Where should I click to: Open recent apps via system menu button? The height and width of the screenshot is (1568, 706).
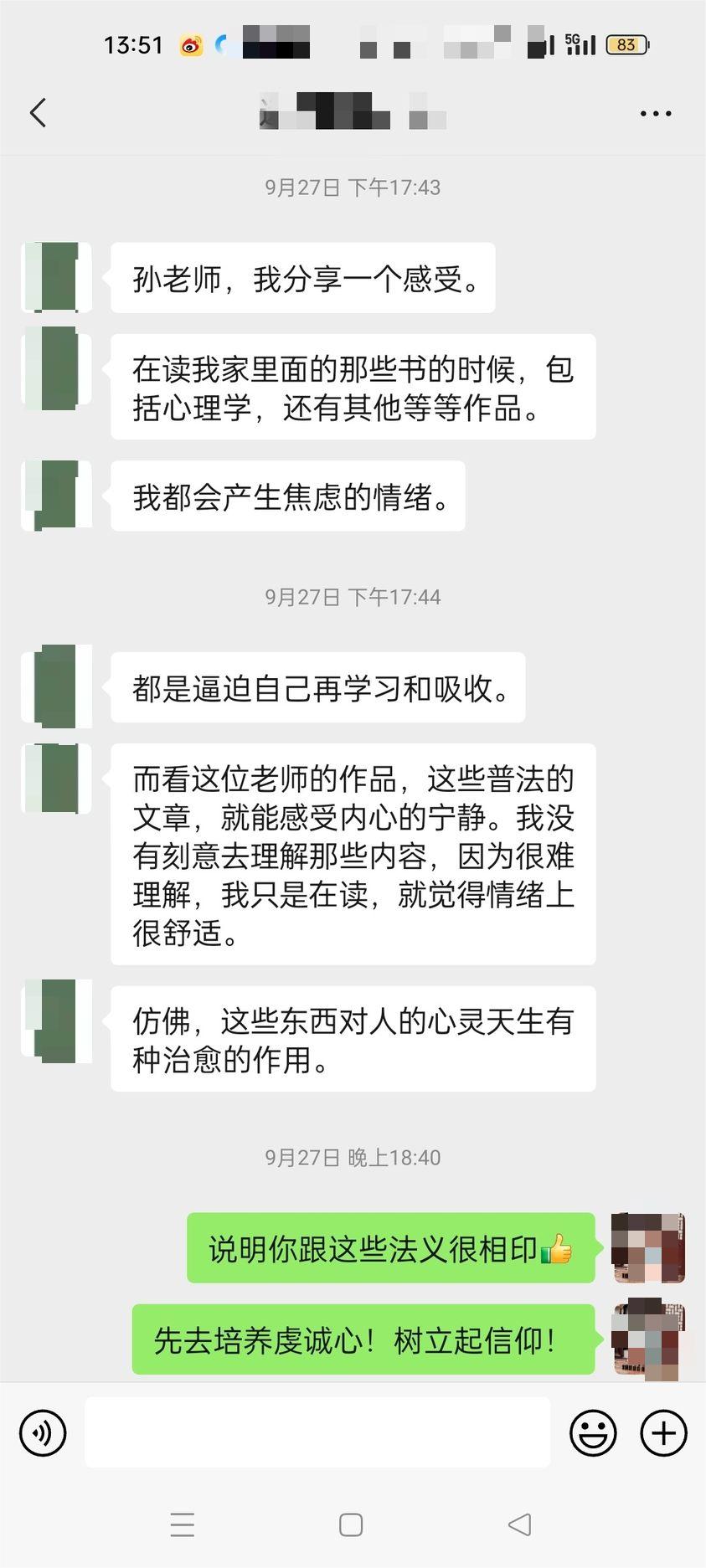point(183,1524)
